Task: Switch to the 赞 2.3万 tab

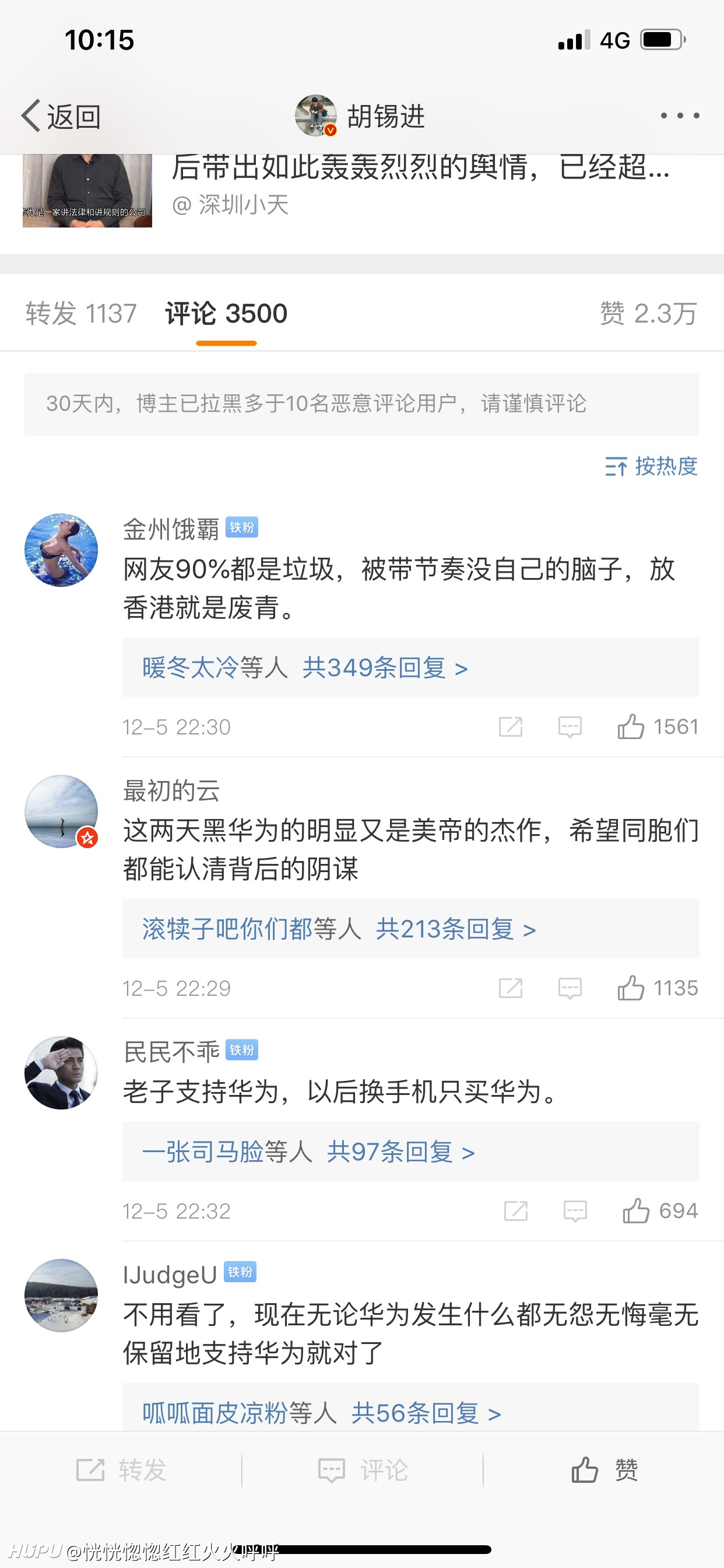Action: (649, 313)
